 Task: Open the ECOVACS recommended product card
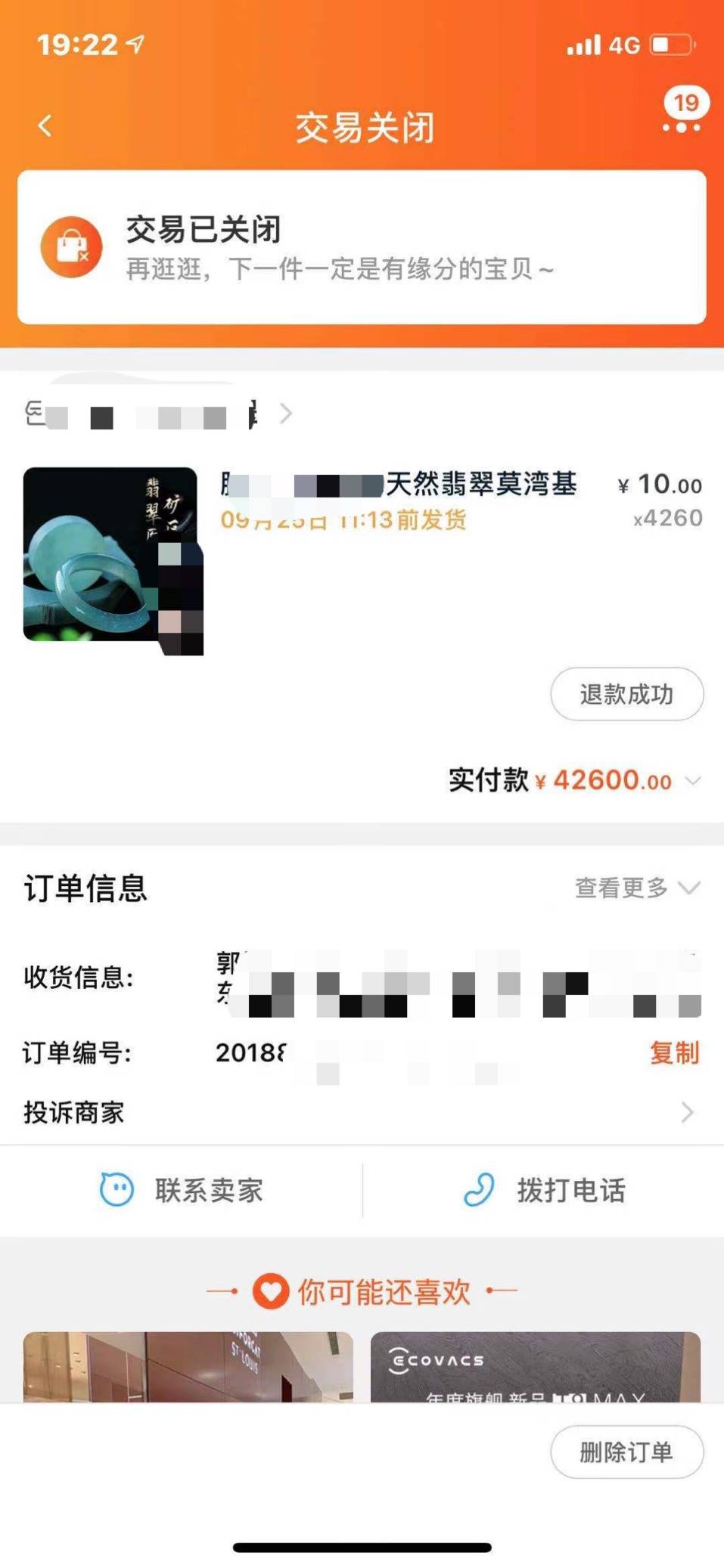tap(535, 1367)
